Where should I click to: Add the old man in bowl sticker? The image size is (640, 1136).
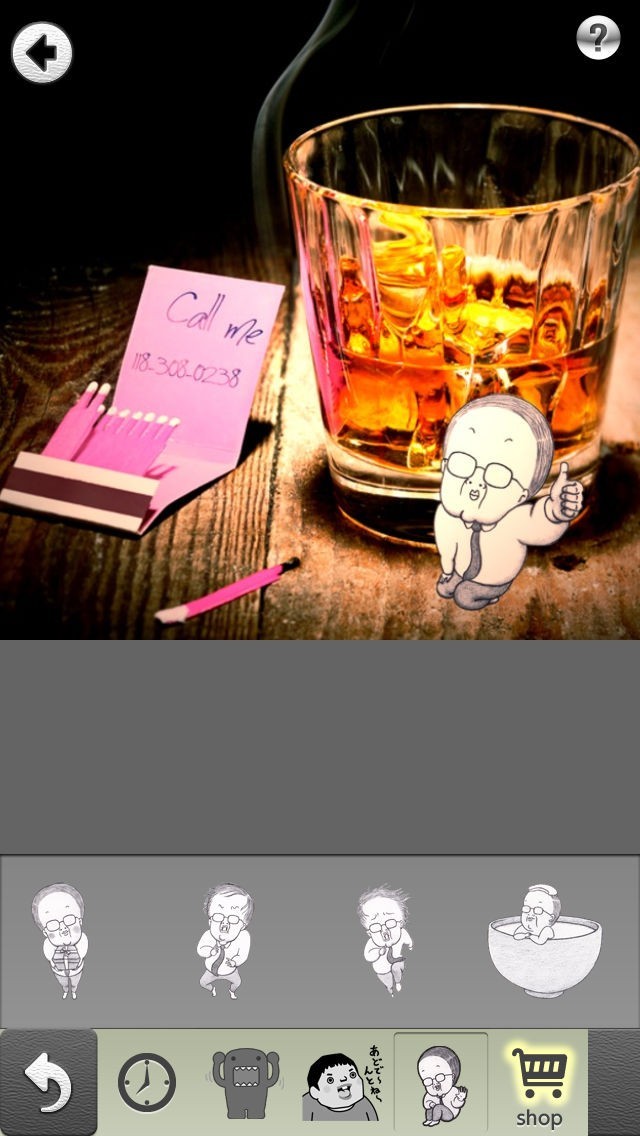point(546,940)
